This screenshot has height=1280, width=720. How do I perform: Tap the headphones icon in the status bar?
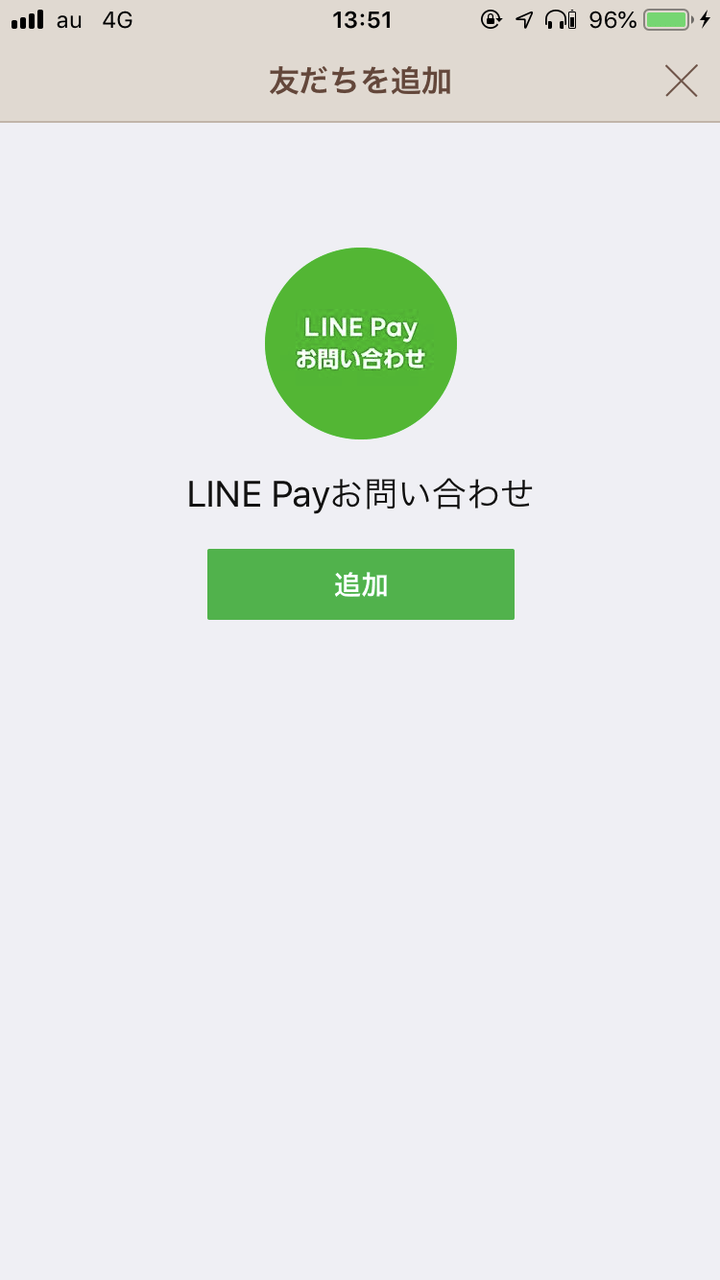(x=554, y=18)
